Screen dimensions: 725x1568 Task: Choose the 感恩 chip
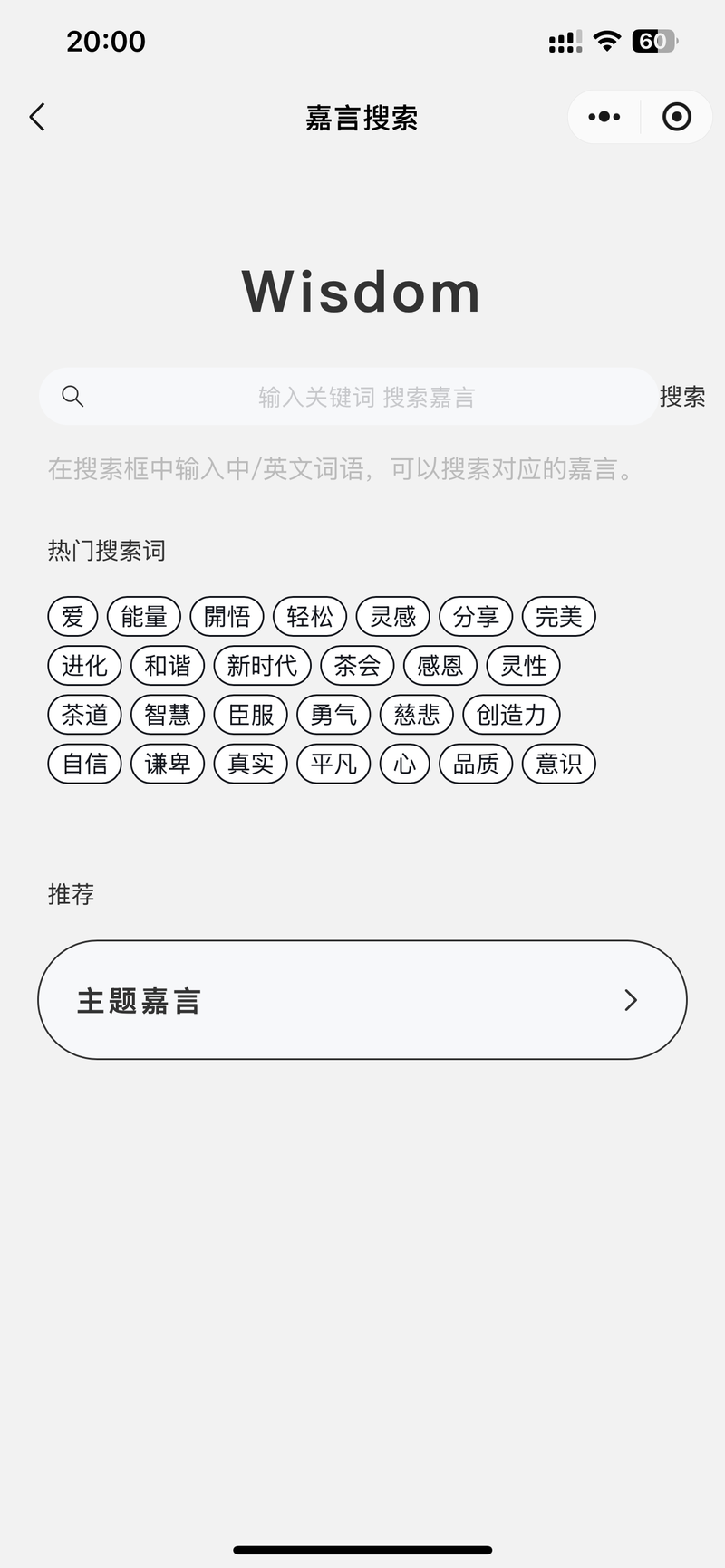pyautogui.click(x=440, y=666)
